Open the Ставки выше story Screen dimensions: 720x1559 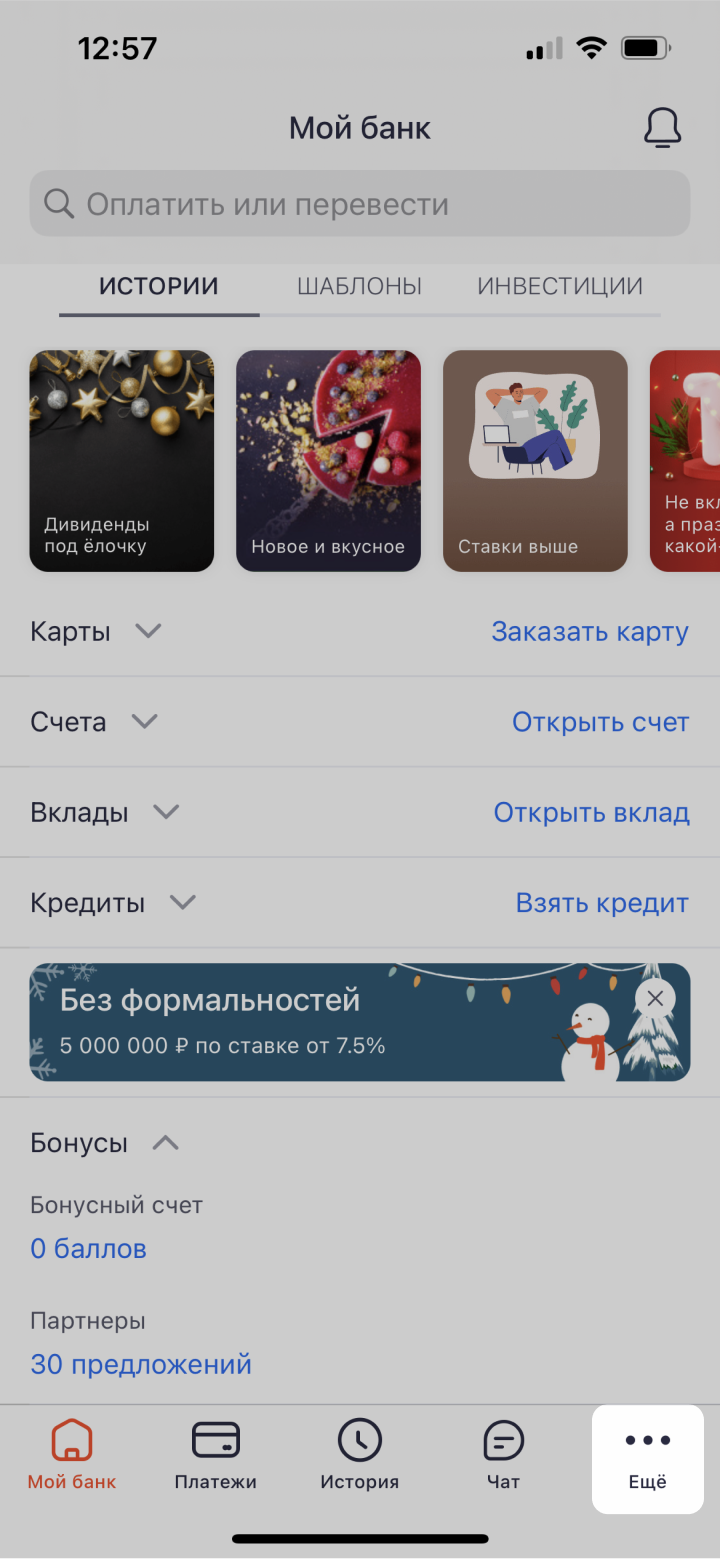[x=535, y=461]
